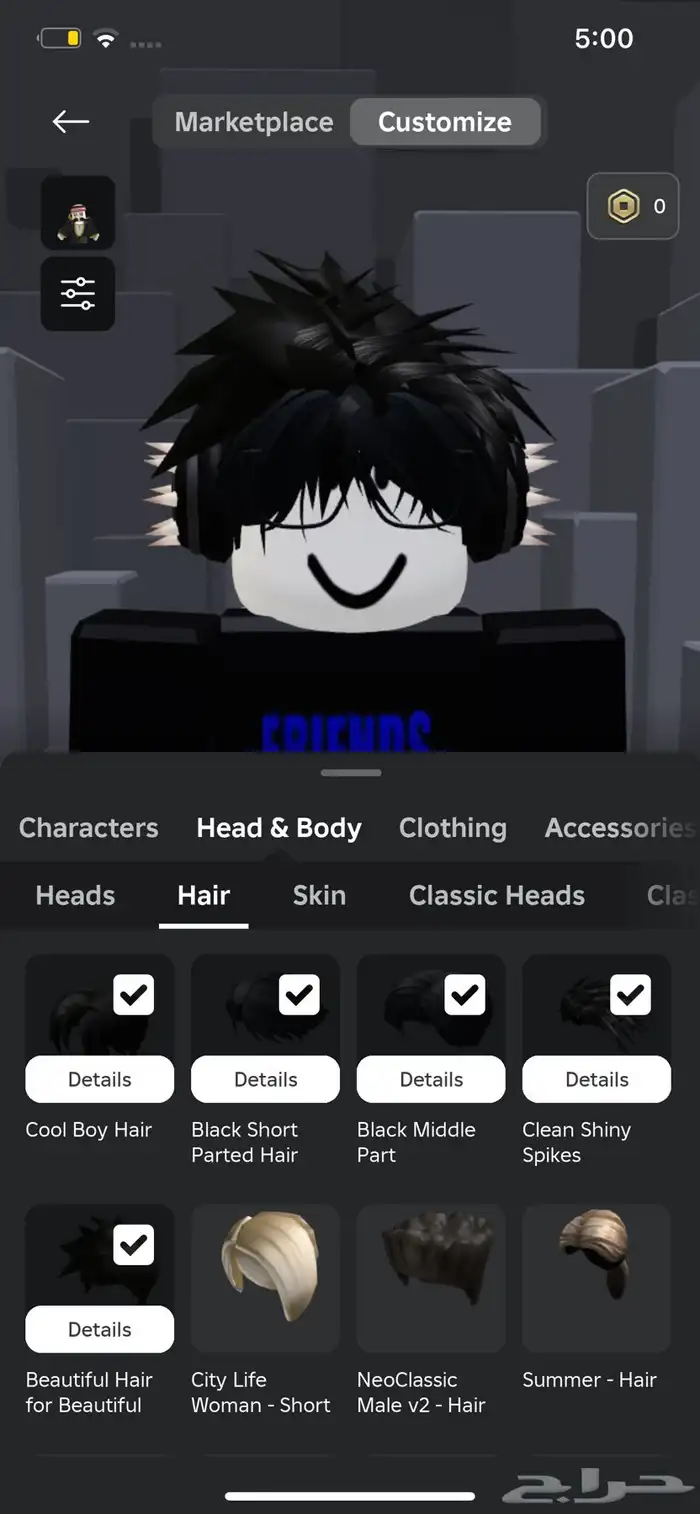Image resolution: width=700 pixels, height=1514 pixels.
Task: Switch to the Marketplace segment
Action: point(254,122)
